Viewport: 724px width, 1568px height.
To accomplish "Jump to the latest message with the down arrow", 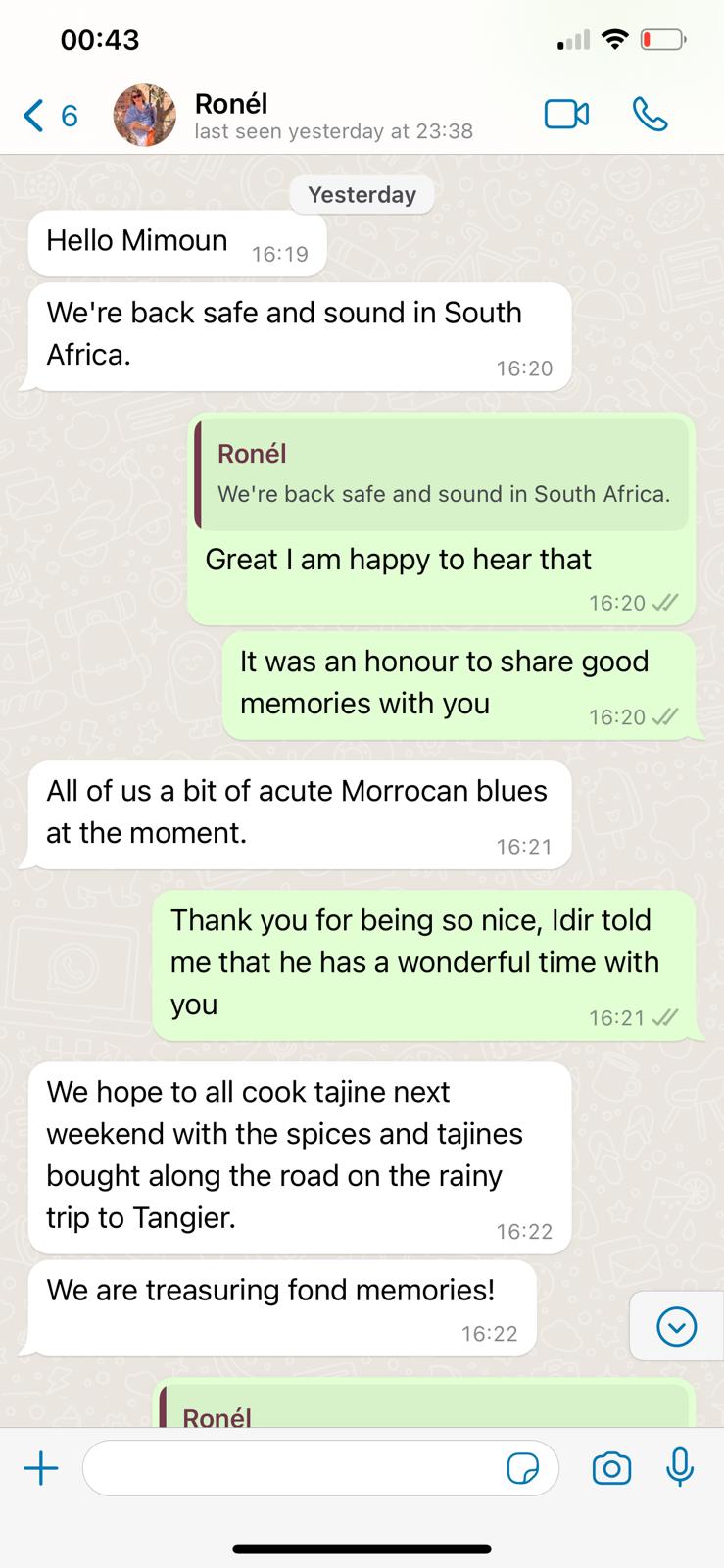I will point(676,1327).
